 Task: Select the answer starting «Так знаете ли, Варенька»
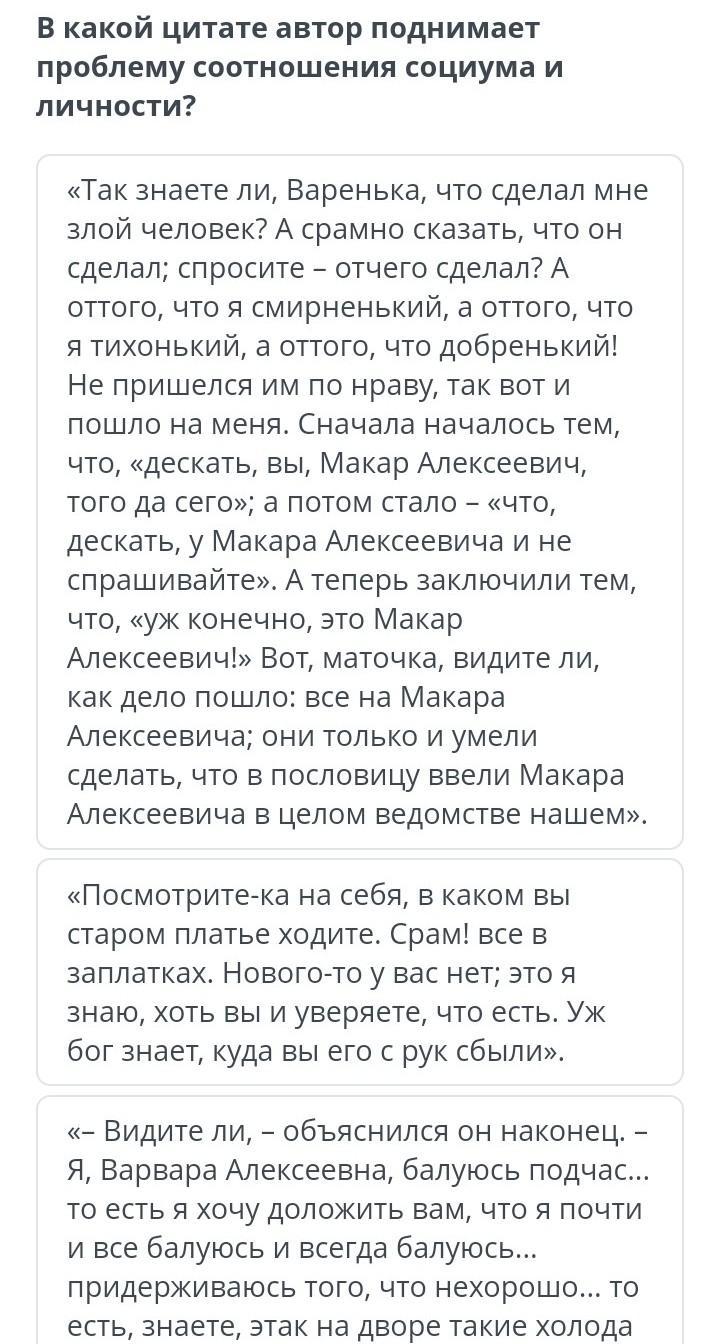[360, 502]
